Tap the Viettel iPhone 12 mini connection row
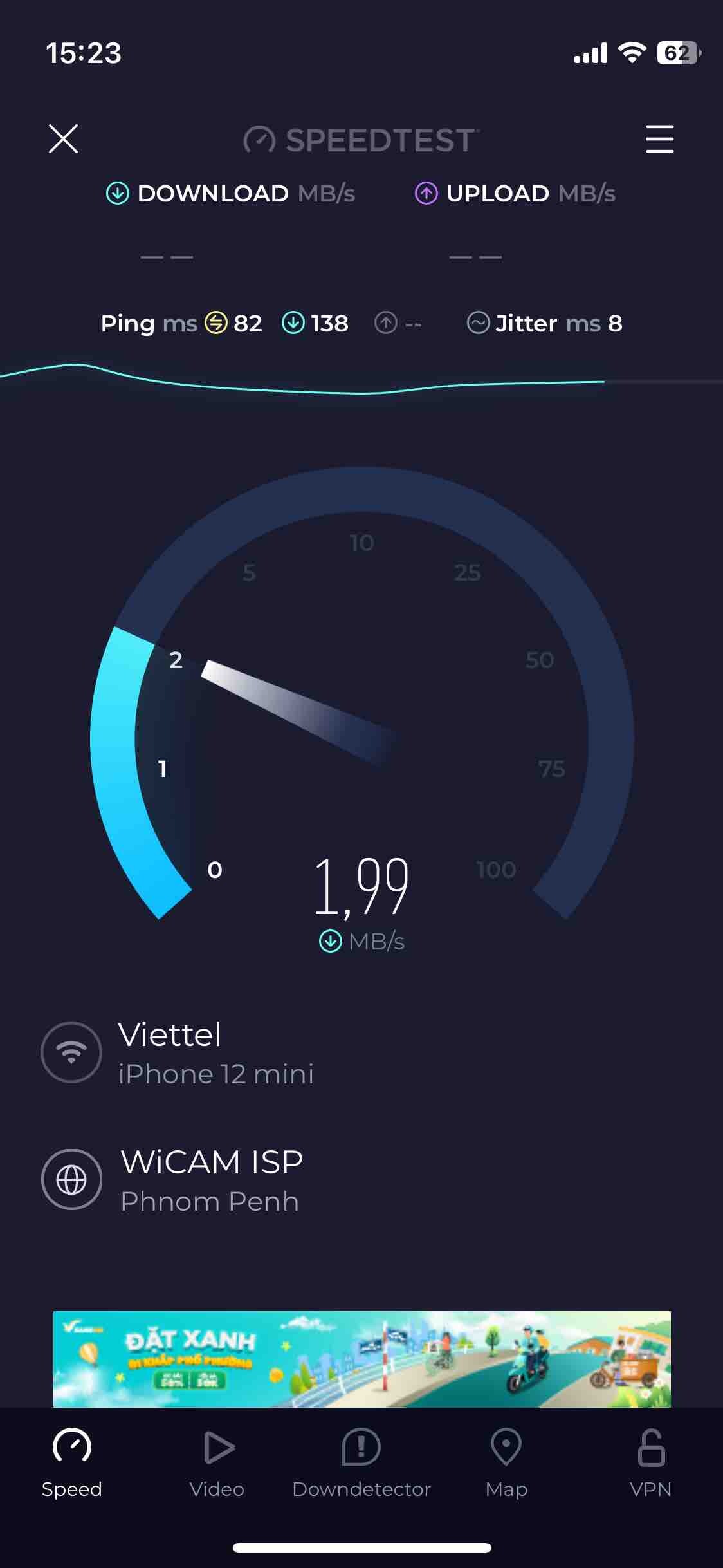The image size is (723, 1568). (212, 1053)
